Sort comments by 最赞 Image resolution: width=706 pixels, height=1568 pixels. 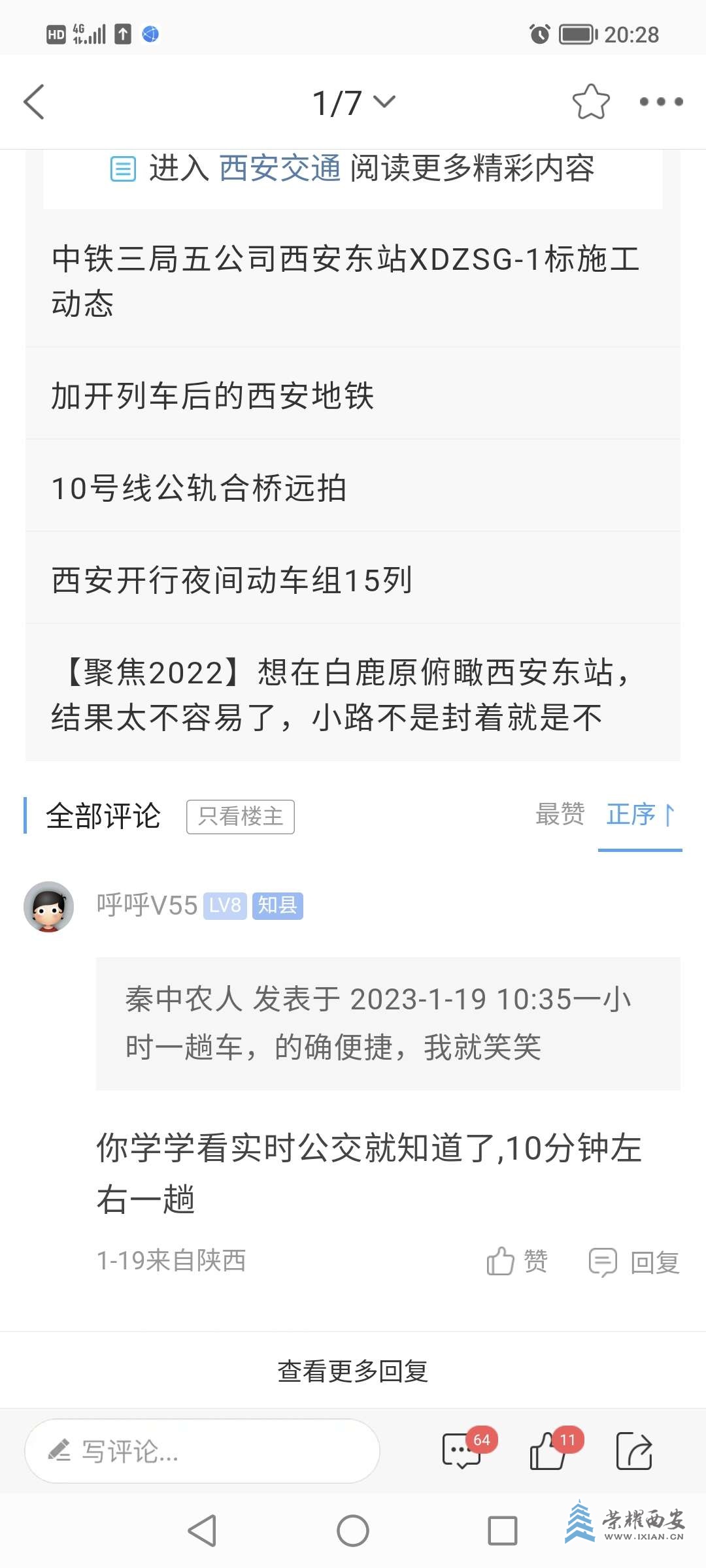coord(560,815)
